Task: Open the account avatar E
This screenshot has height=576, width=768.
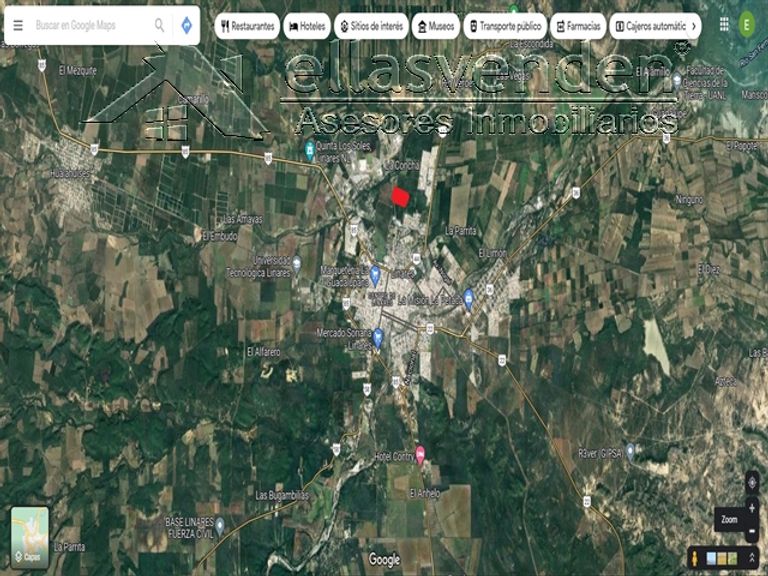Action: point(747,23)
